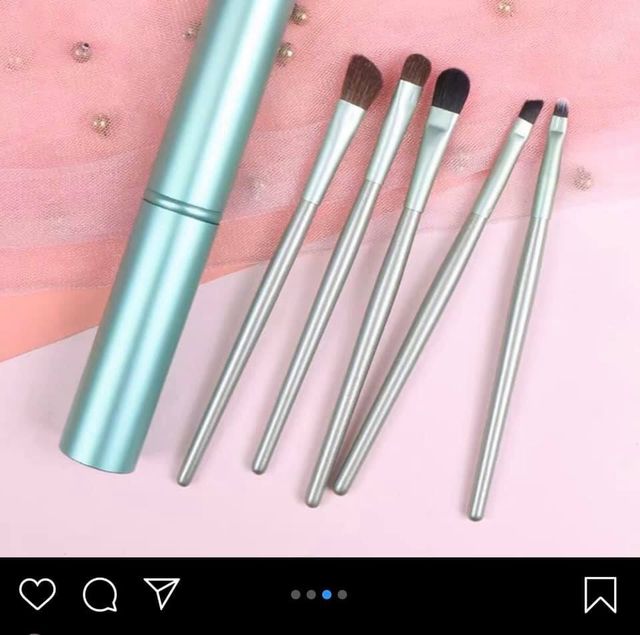Open the comments on this post
The image size is (640, 635).
pyautogui.click(x=100, y=594)
